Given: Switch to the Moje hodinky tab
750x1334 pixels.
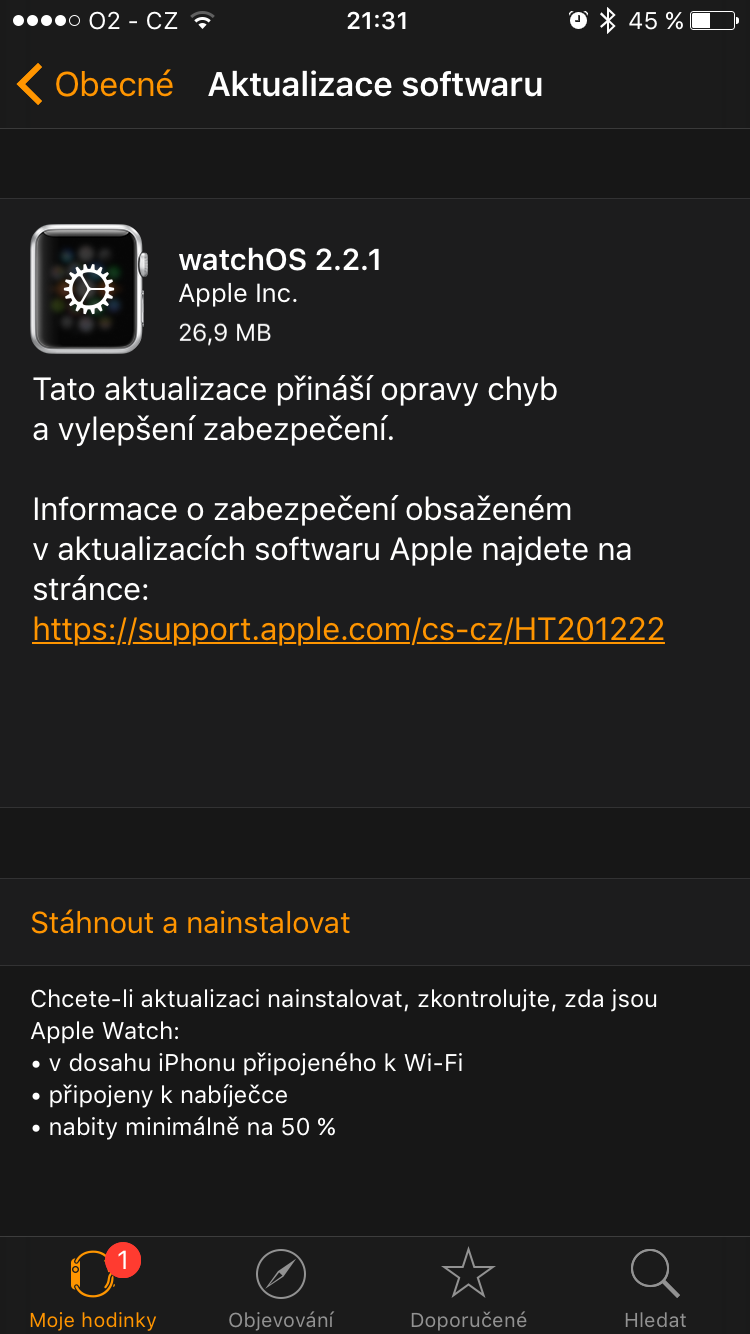Looking at the screenshot, I should point(93,1288).
